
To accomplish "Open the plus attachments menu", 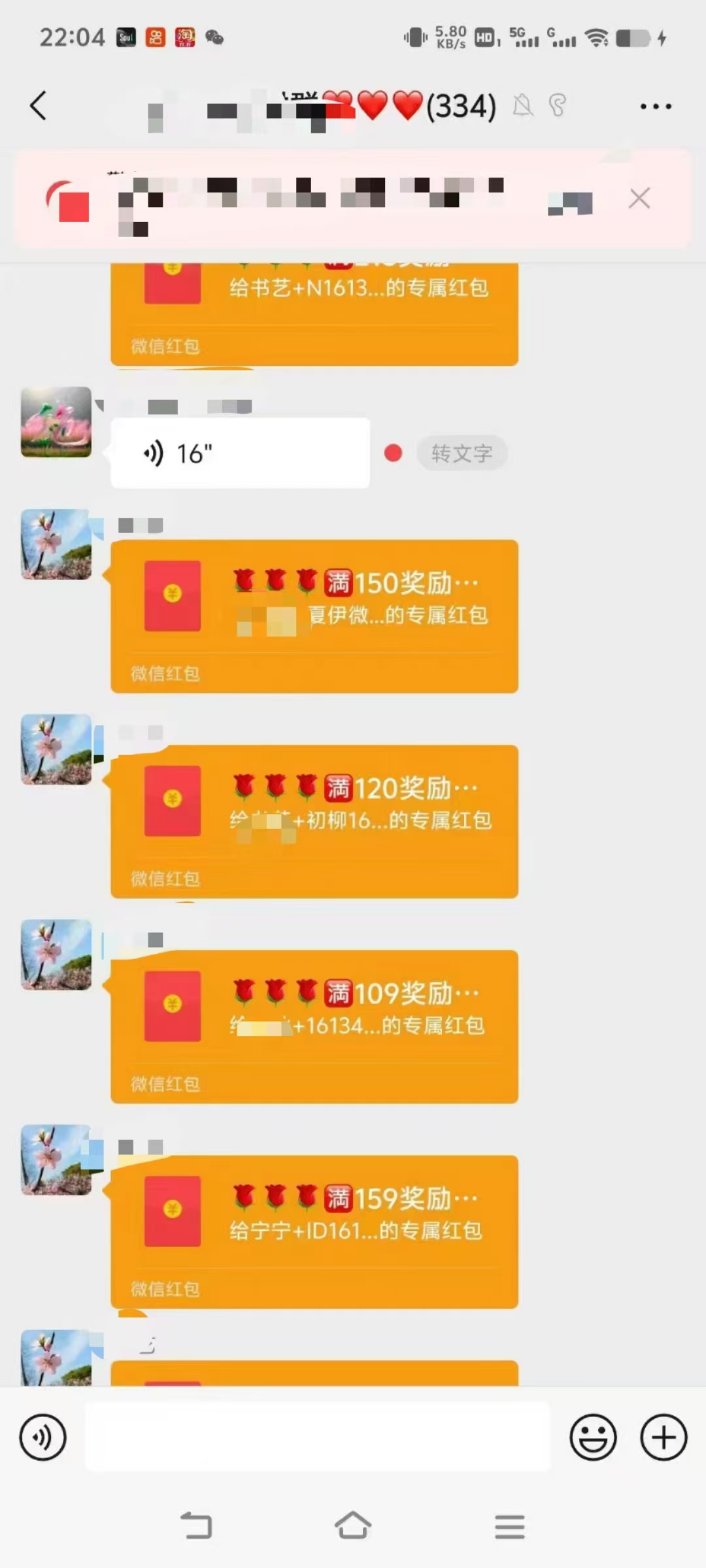I will pyautogui.click(x=664, y=1437).
